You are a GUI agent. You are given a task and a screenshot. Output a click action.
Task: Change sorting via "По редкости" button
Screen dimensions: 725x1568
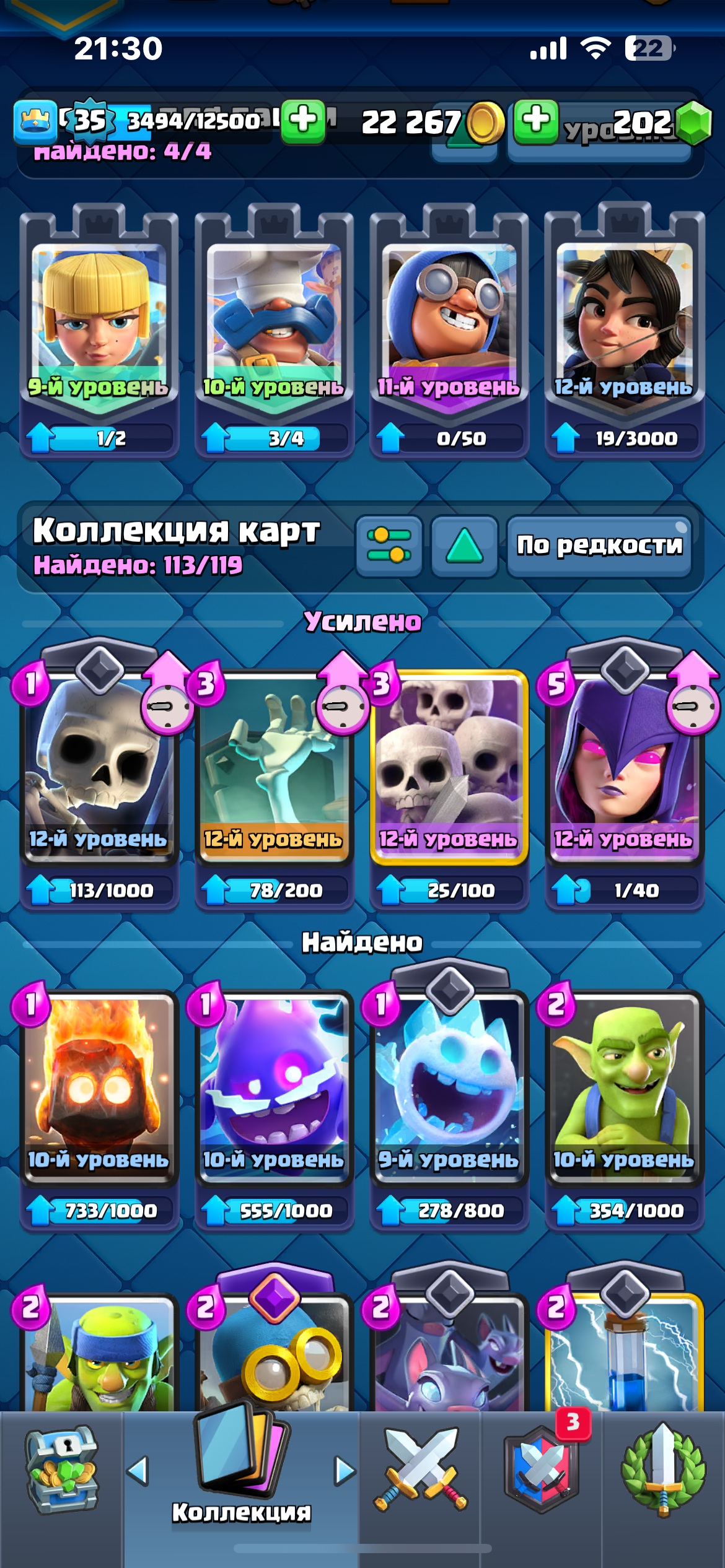pyautogui.click(x=599, y=546)
